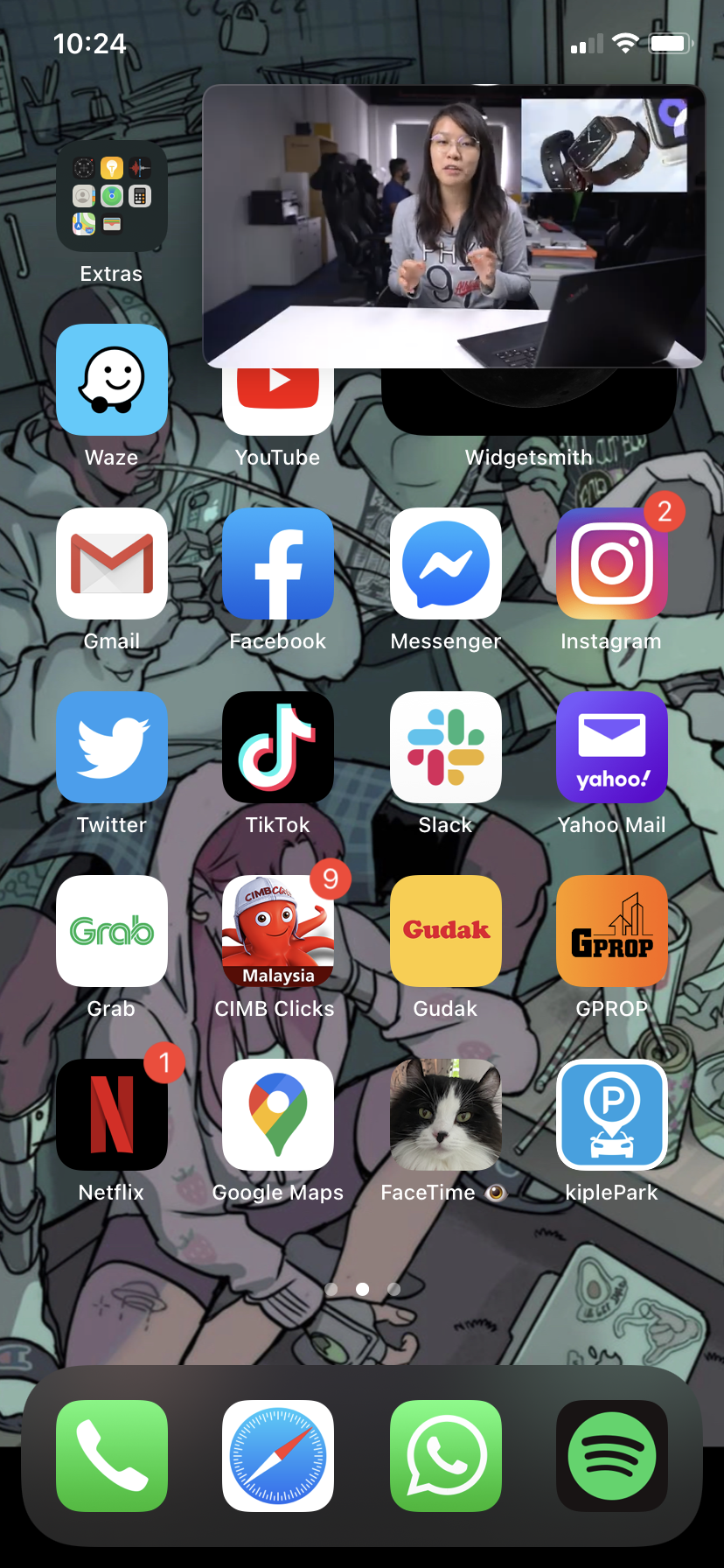The height and width of the screenshot is (1568, 724).
Task: Open Messenger app
Action: (445, 563)
